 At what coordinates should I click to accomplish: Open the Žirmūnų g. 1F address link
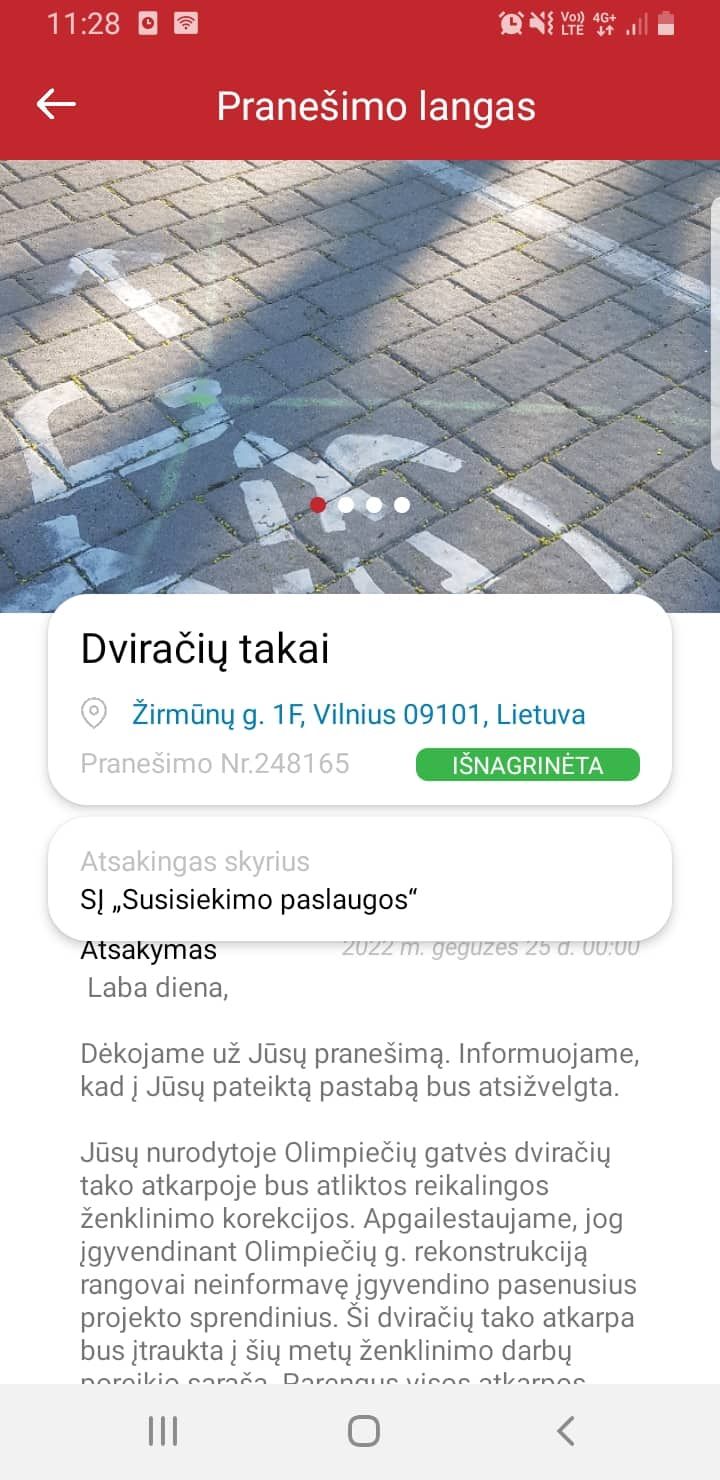point(358,714)
